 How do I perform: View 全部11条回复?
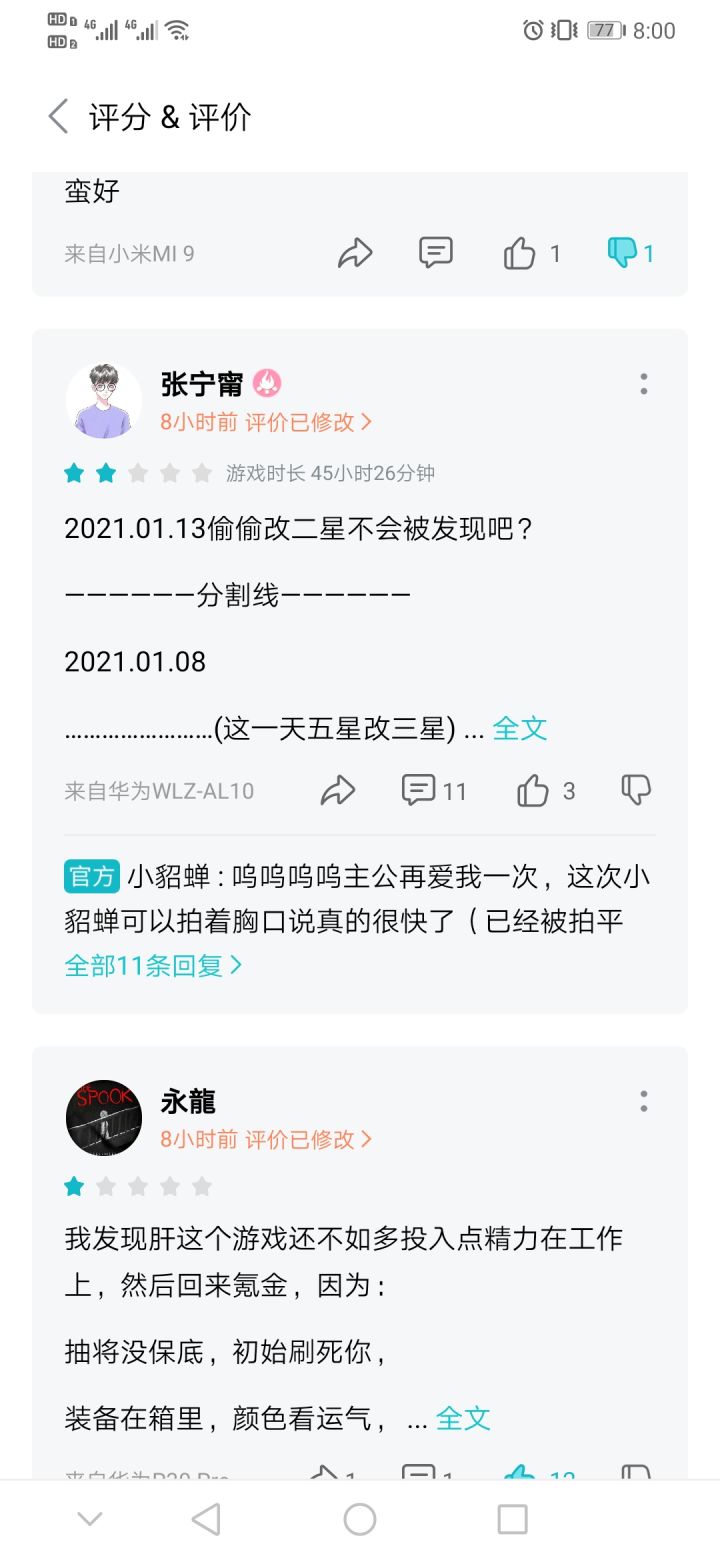pos(154,966)
